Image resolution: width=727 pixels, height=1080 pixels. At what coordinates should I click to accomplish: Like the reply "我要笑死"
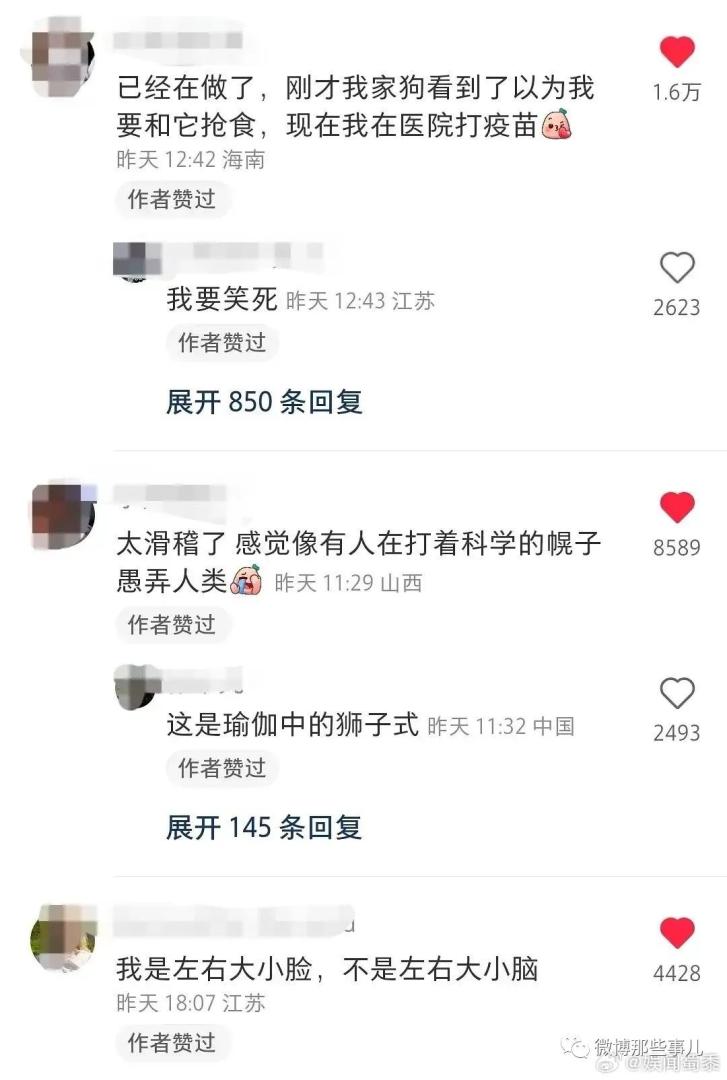(x=677, y=267)
